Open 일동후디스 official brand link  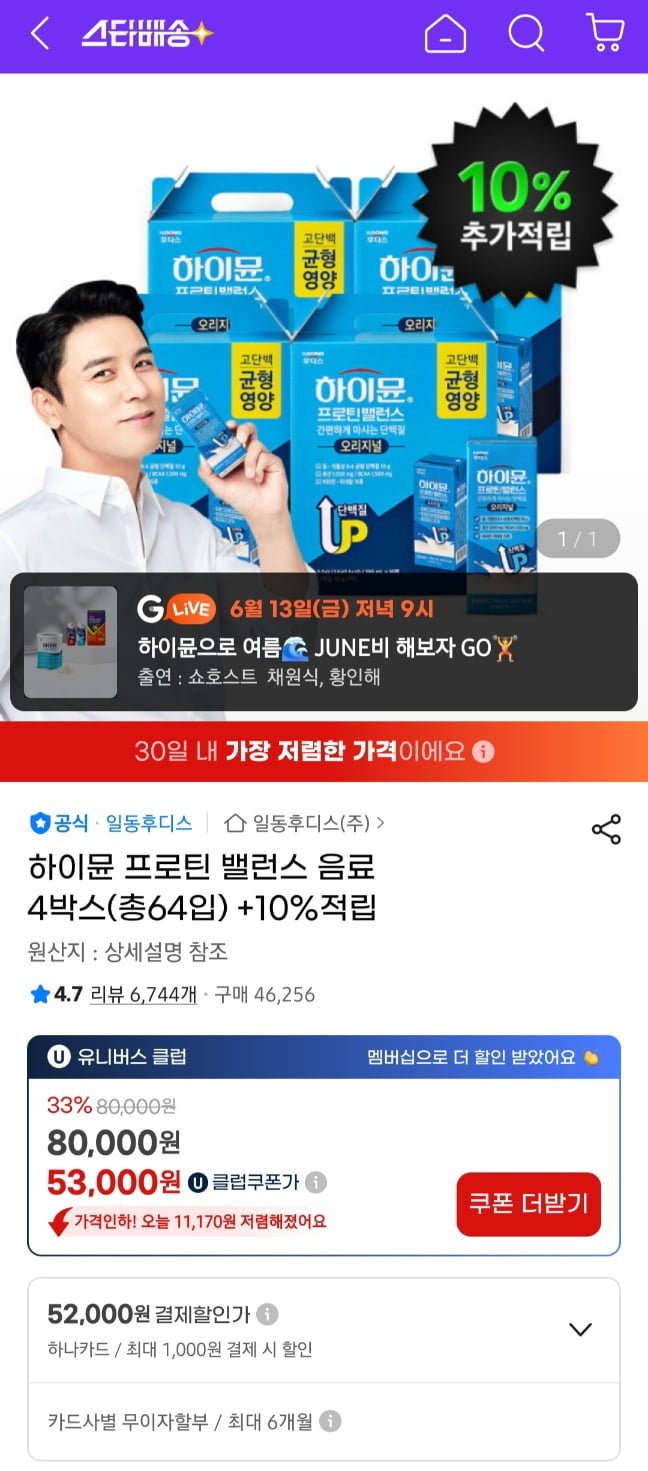pyautogui.click(x=148, y=823)
